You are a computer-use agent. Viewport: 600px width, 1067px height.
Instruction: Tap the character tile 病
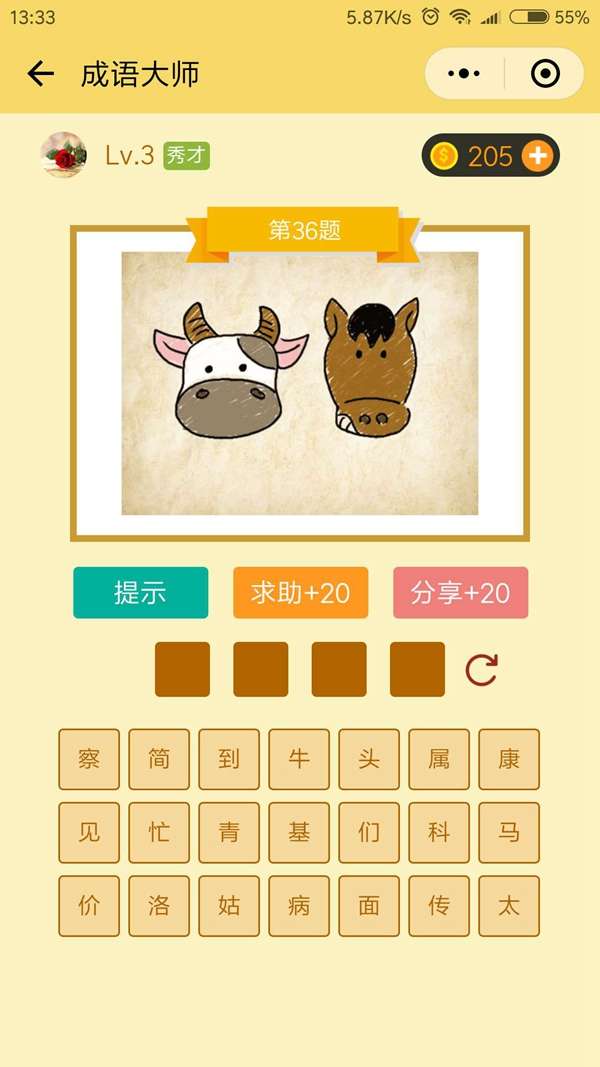[x=299, y=906]
